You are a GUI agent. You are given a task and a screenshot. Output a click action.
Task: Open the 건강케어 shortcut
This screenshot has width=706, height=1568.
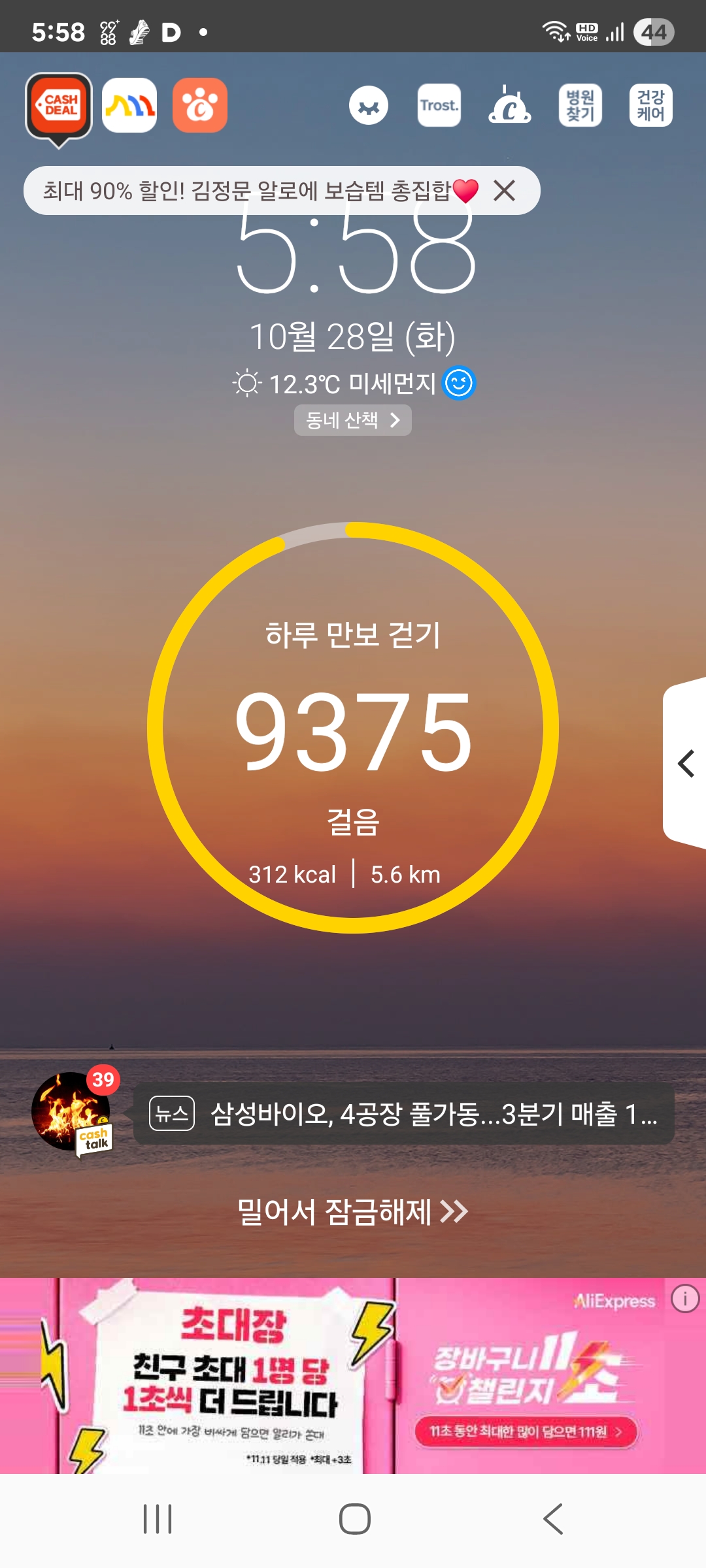651,105
